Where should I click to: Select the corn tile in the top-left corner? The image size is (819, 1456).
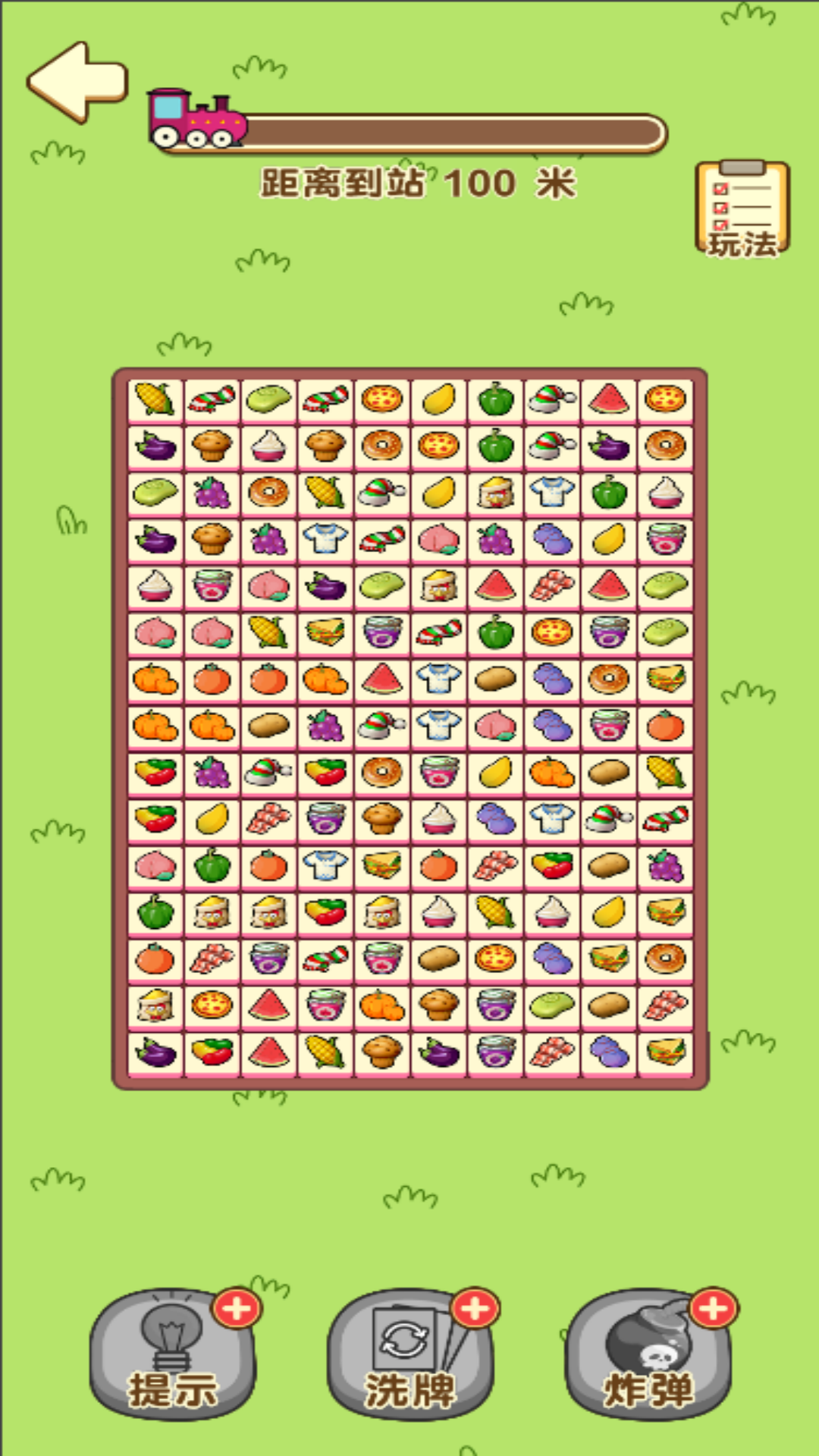coord(155,398)
